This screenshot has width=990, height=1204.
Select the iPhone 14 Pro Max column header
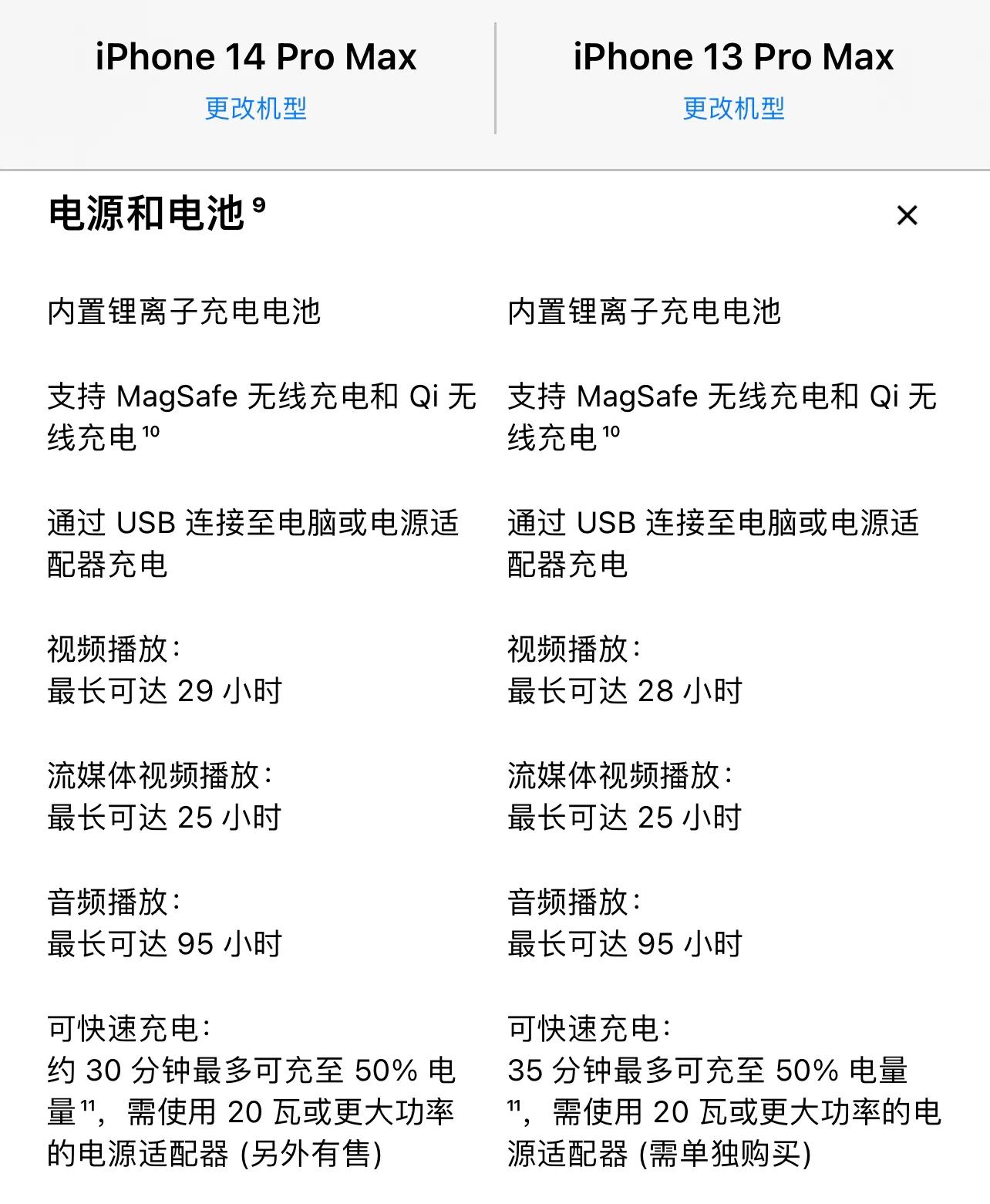(x=257, y=56)
